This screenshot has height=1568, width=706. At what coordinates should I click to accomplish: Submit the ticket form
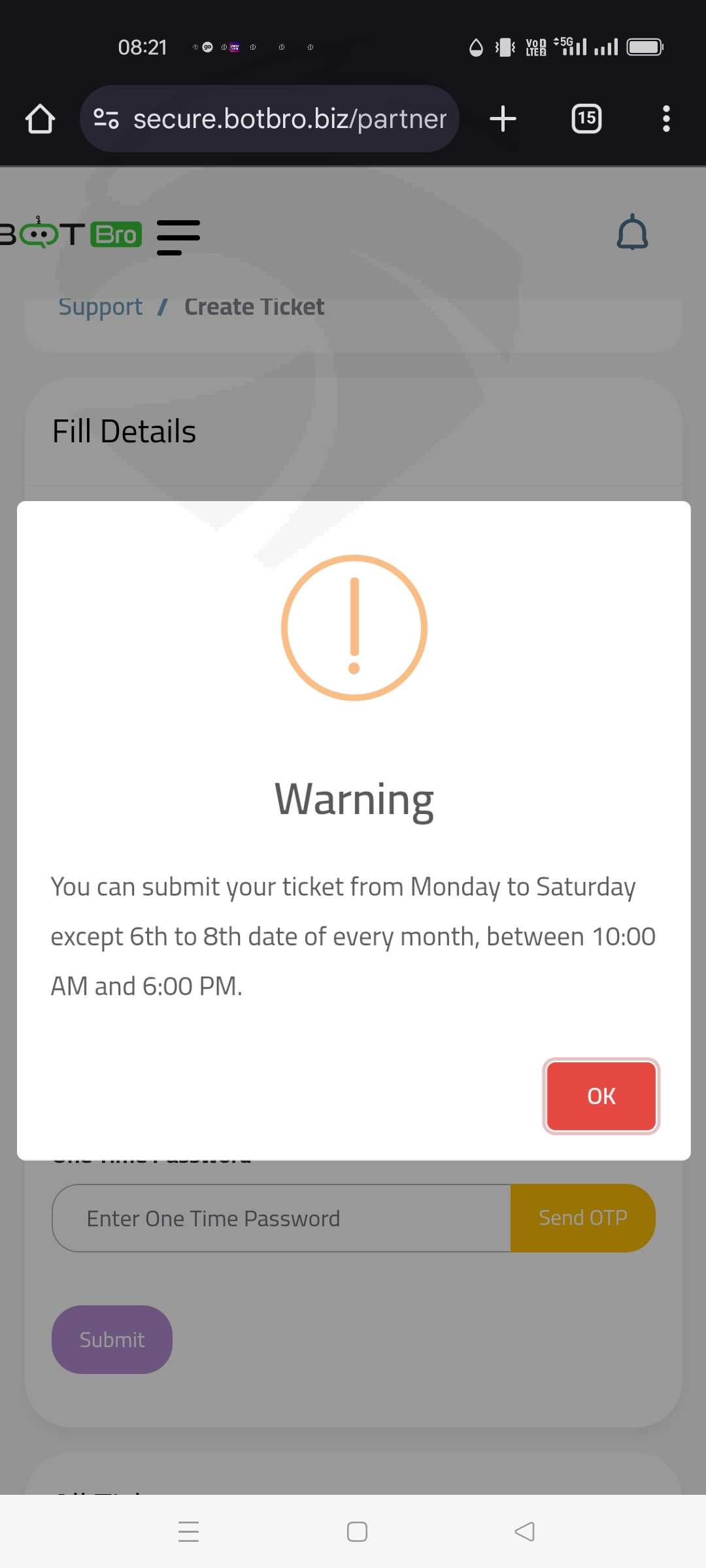point(112,1339)
